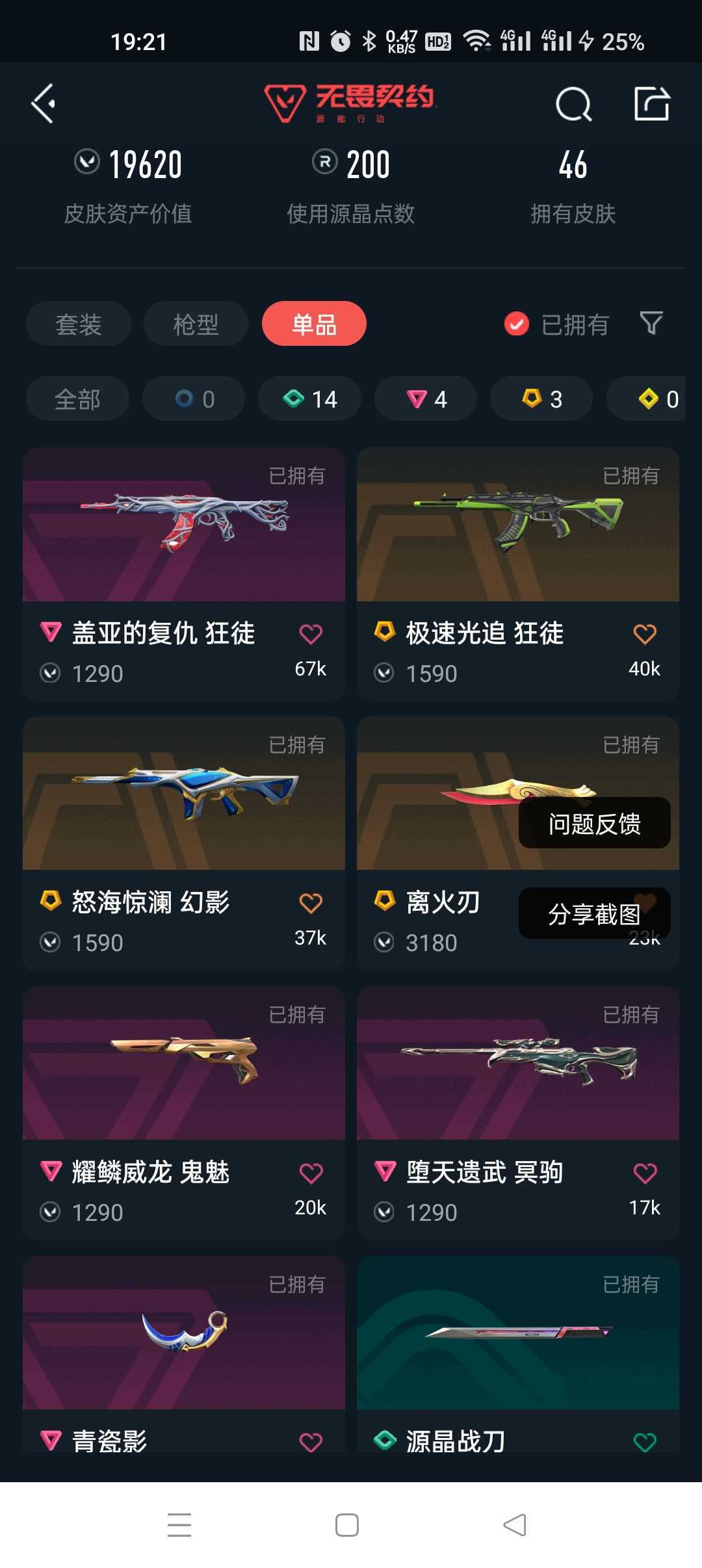Open the 盖亚的复仇 狂徒 skin card
Image resolution: width=702 pixels, height=1568 pixels.
pos(184,573)
